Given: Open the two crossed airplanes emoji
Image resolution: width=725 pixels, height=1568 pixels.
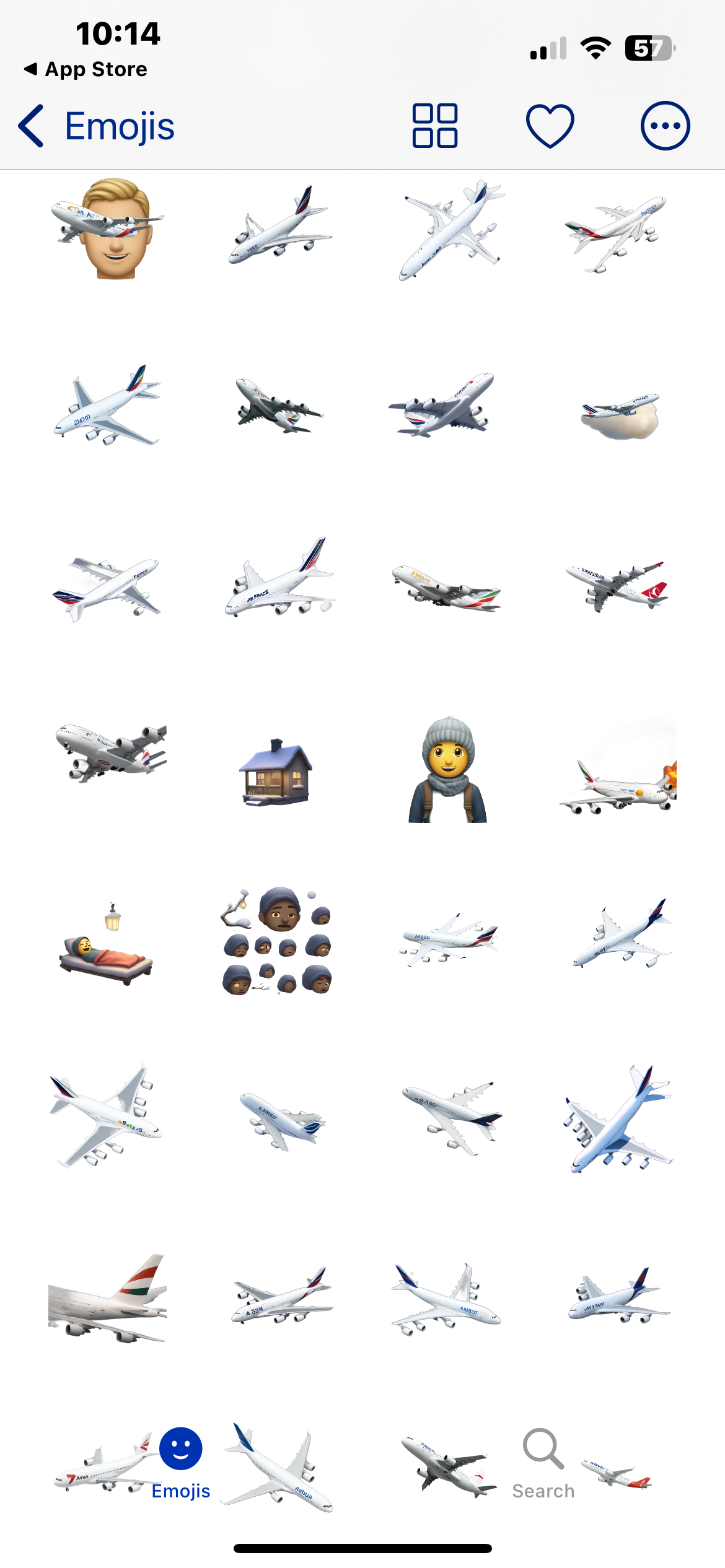Looking at the screenshot, I should (451, 230).
